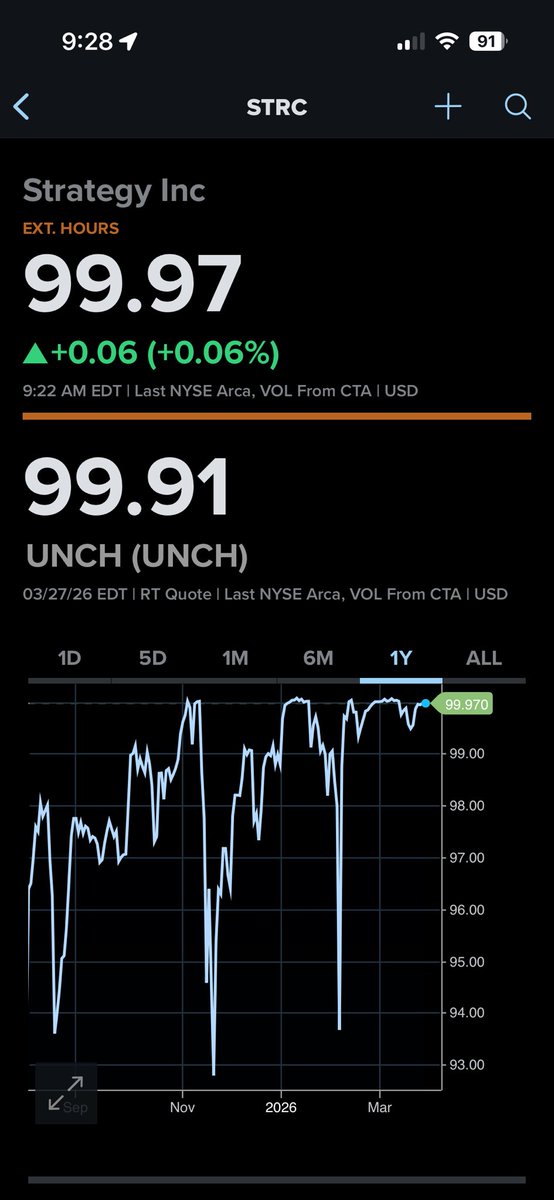
Task: Open the search magnifier icon
Action: pos(517,107)
